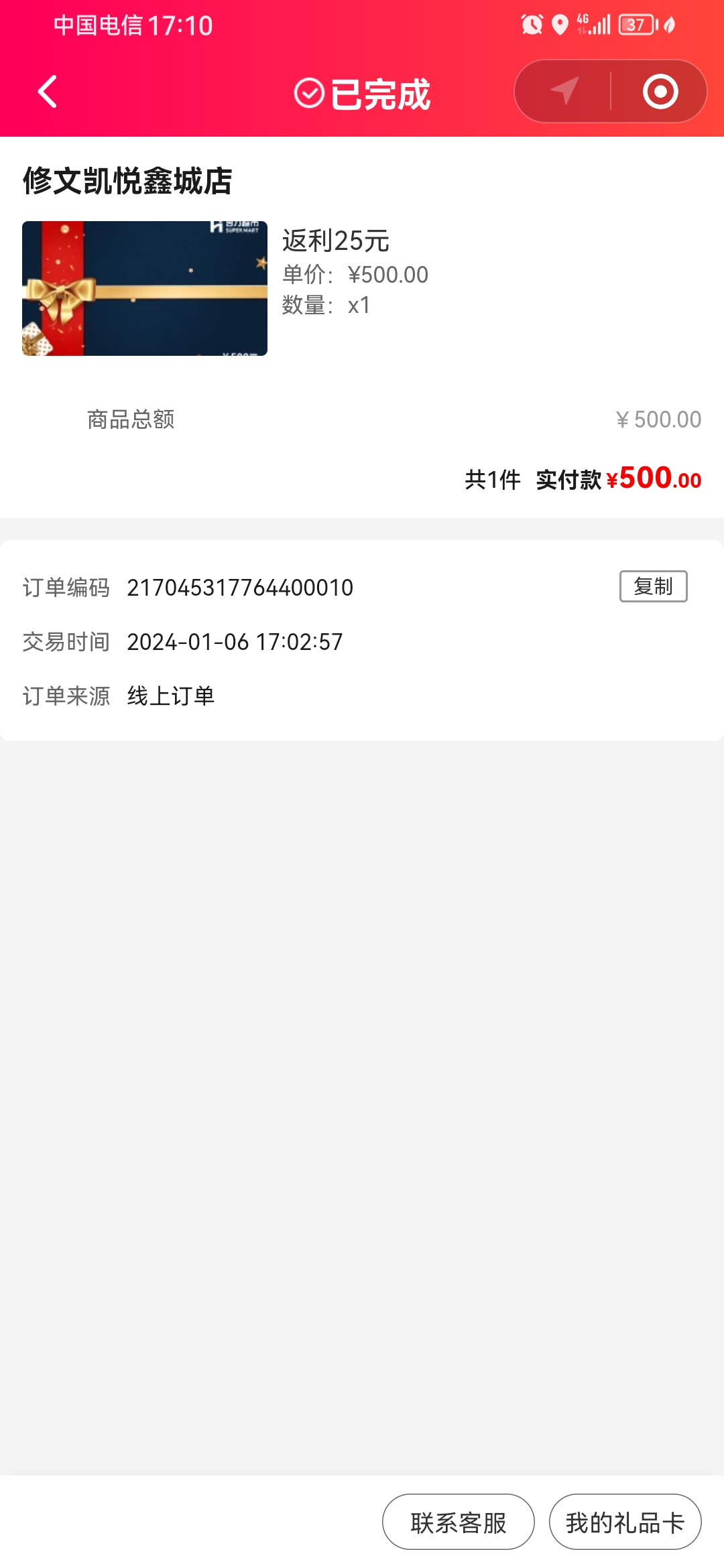Viewport: 724px width, 1568px height.
Task: Contact customer service via 联系客服
Action: [x=459, y=1522]
